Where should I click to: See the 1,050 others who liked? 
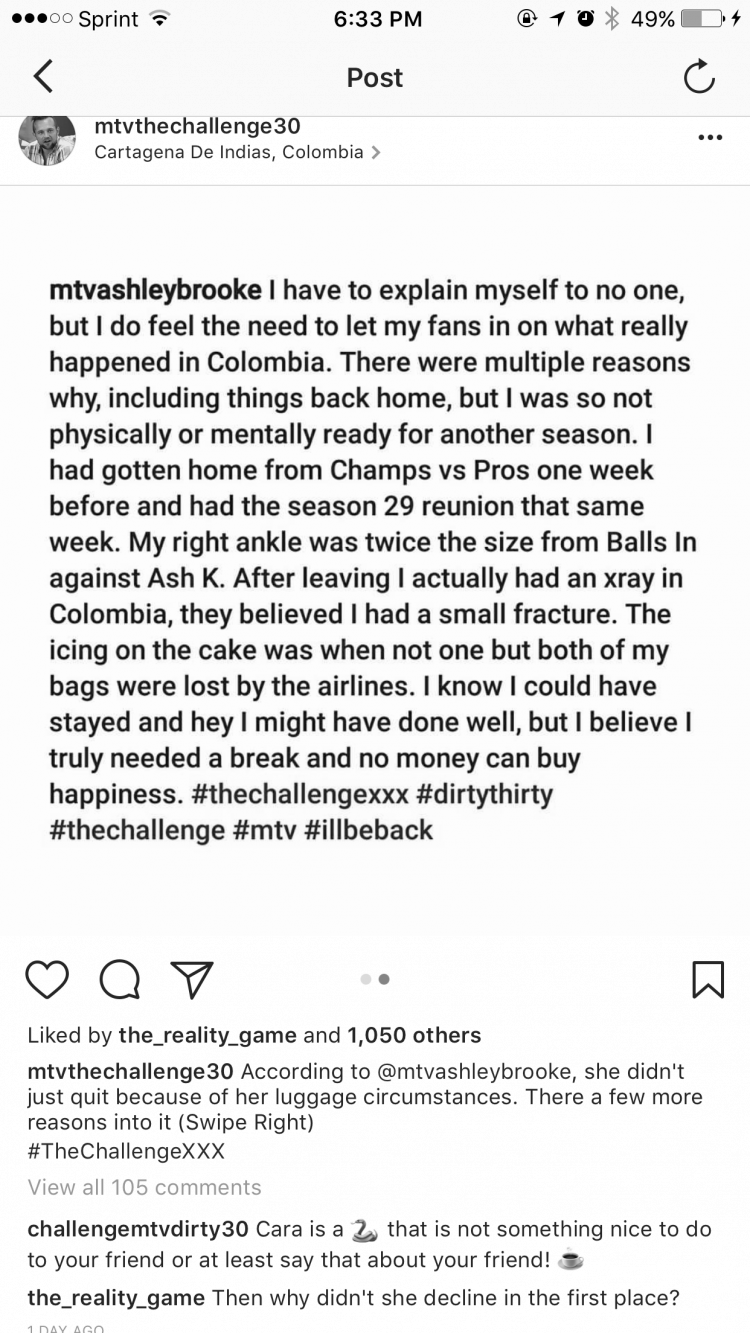click(x=414, y=1035)
